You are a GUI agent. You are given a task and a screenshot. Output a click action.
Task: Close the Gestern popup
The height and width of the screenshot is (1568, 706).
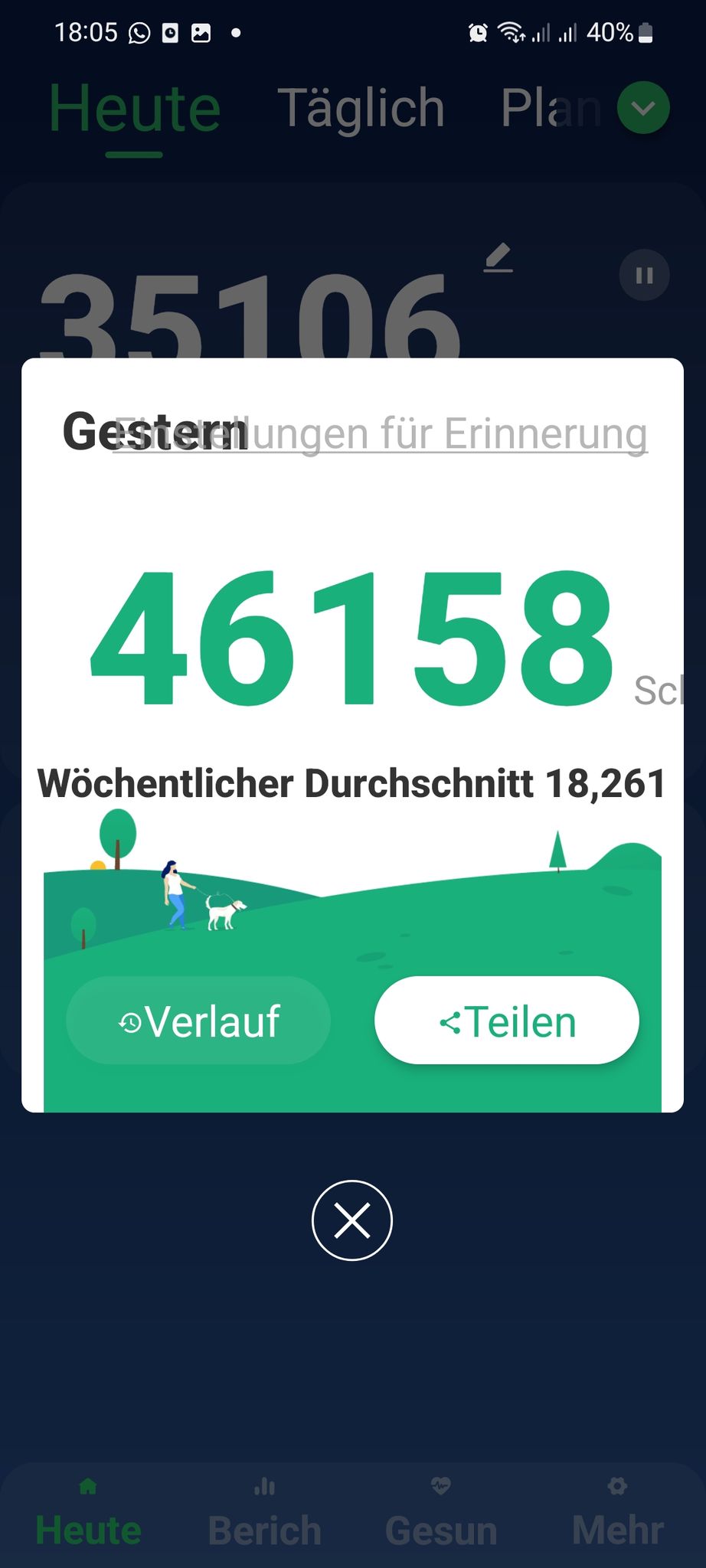click(x=352, y=1220)
